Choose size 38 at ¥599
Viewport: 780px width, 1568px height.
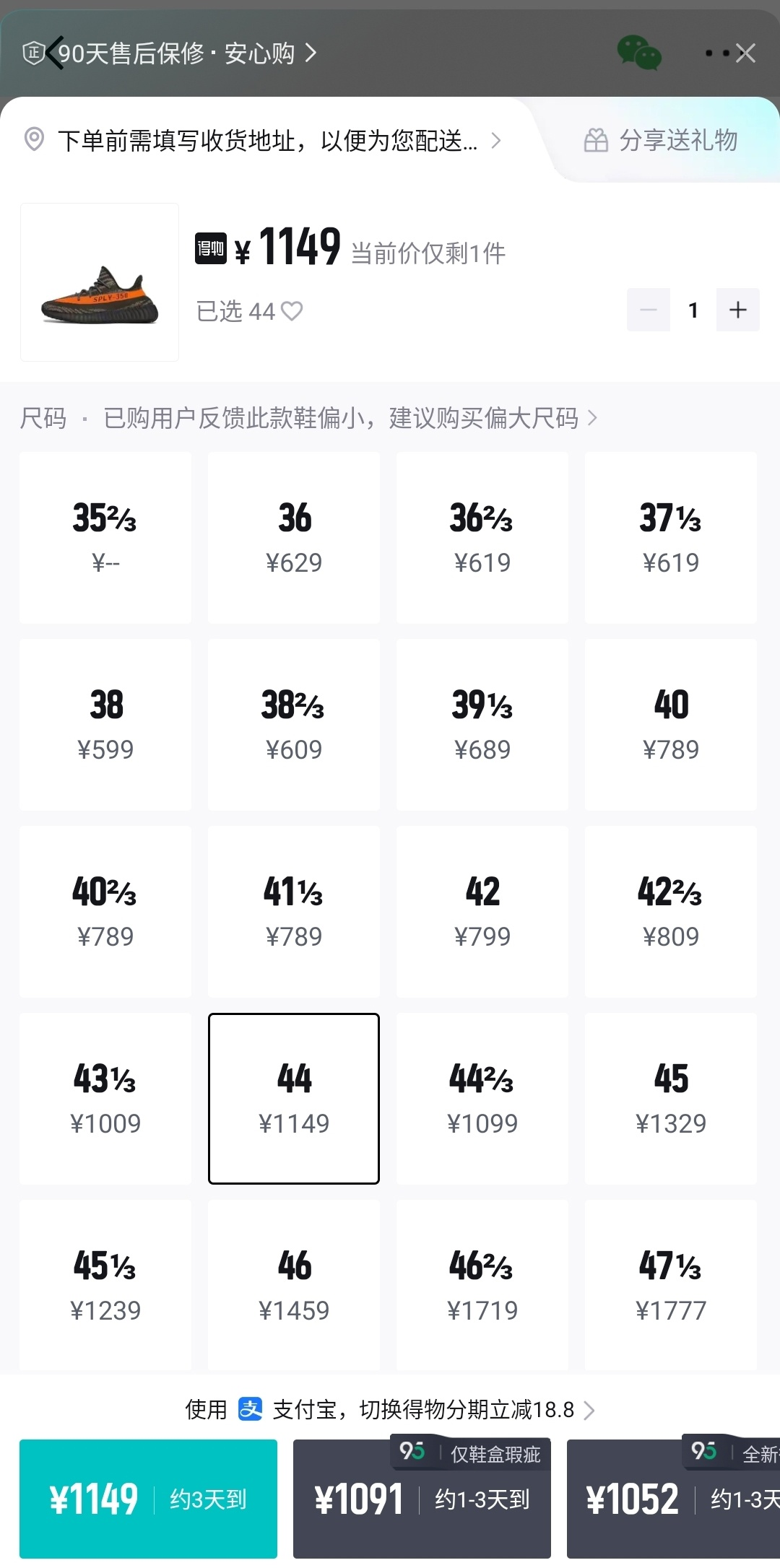click(x=105, y=725)
